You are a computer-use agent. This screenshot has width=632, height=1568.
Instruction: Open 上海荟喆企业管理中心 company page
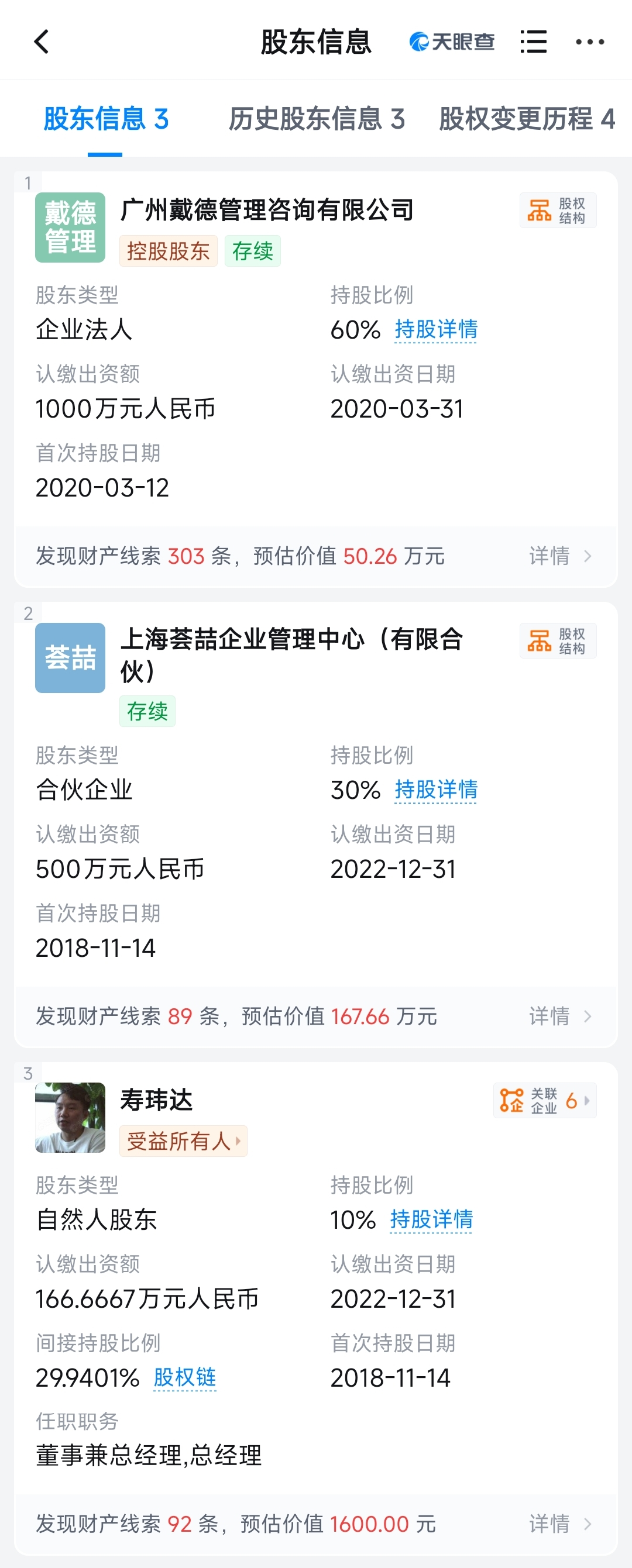click(x=291, y=640)
